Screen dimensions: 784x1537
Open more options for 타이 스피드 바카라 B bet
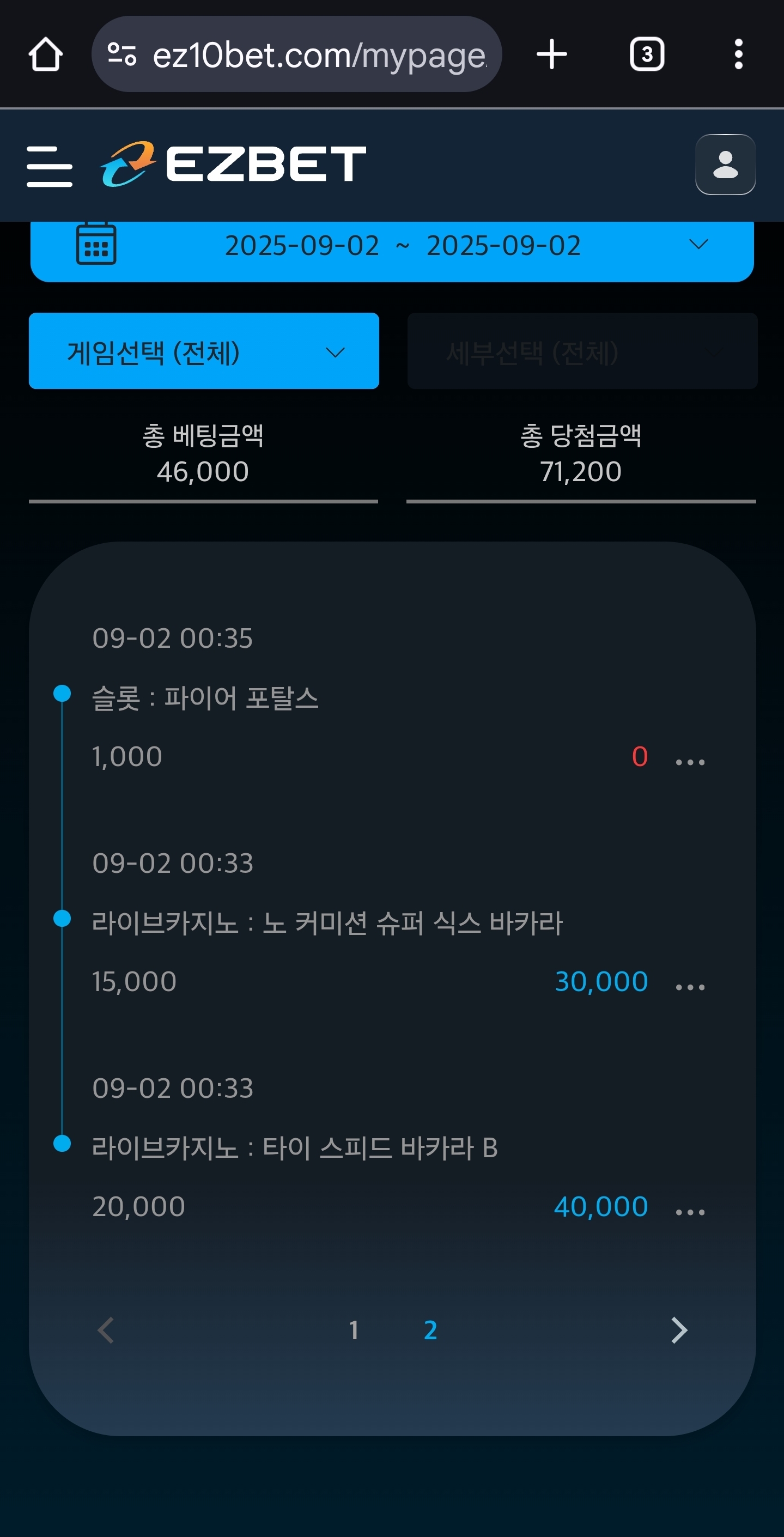(690, 1212)
